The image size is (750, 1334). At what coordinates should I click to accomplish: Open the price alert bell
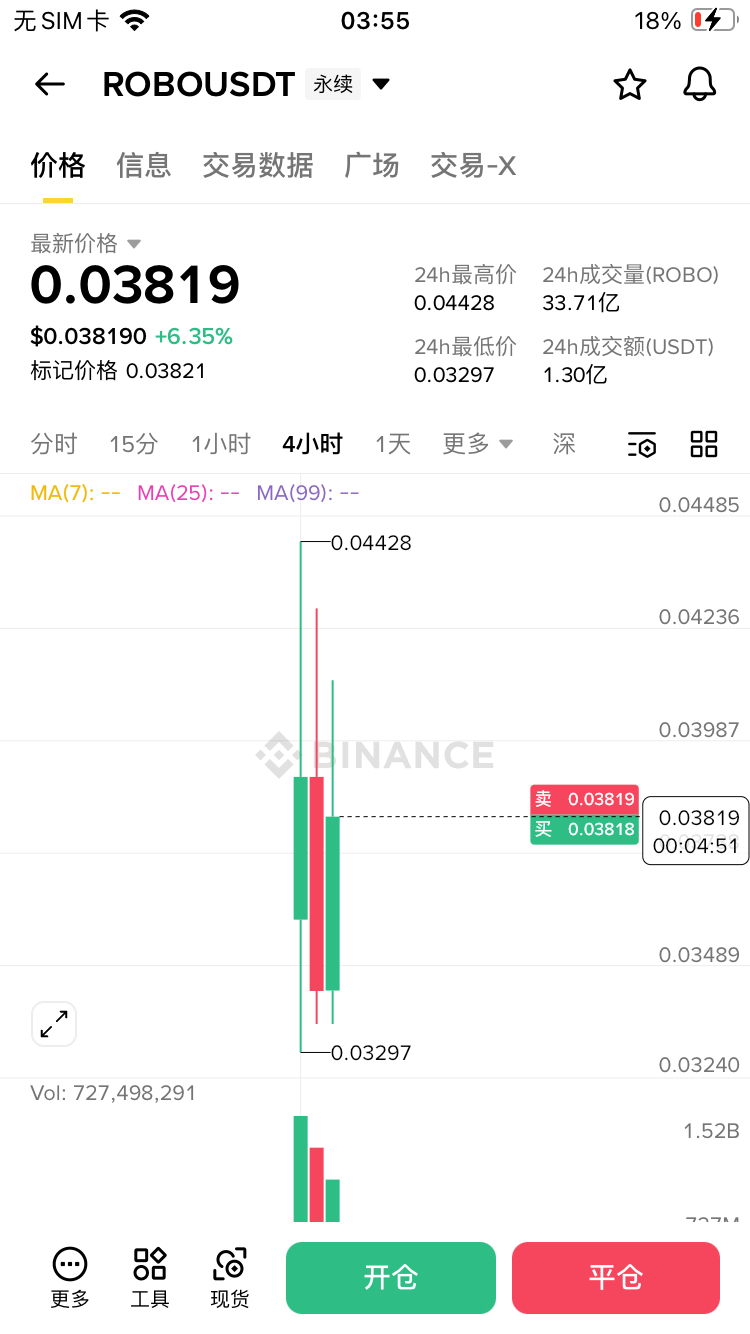point(700,85)
